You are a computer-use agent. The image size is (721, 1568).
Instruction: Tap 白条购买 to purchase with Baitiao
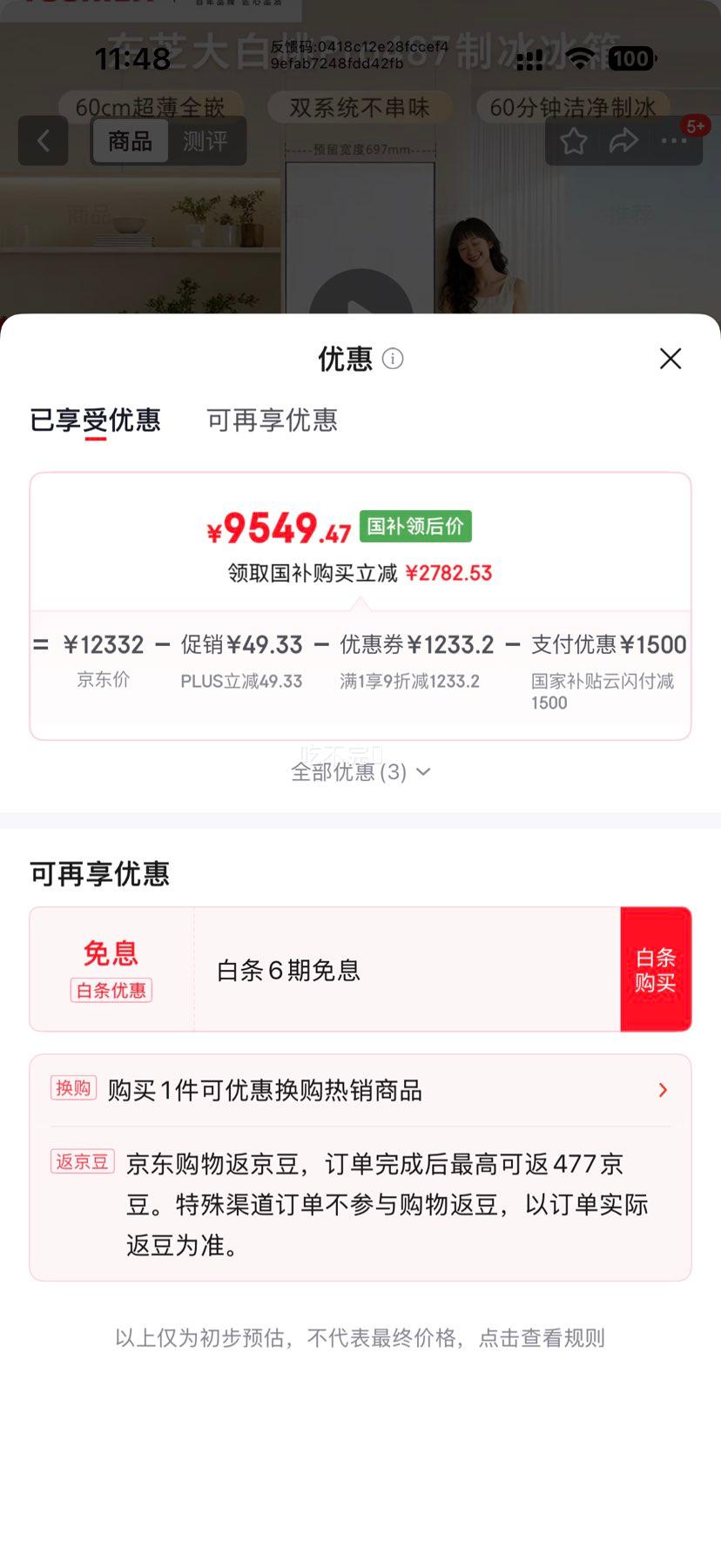pyautogui.click(x=657, y=968)
